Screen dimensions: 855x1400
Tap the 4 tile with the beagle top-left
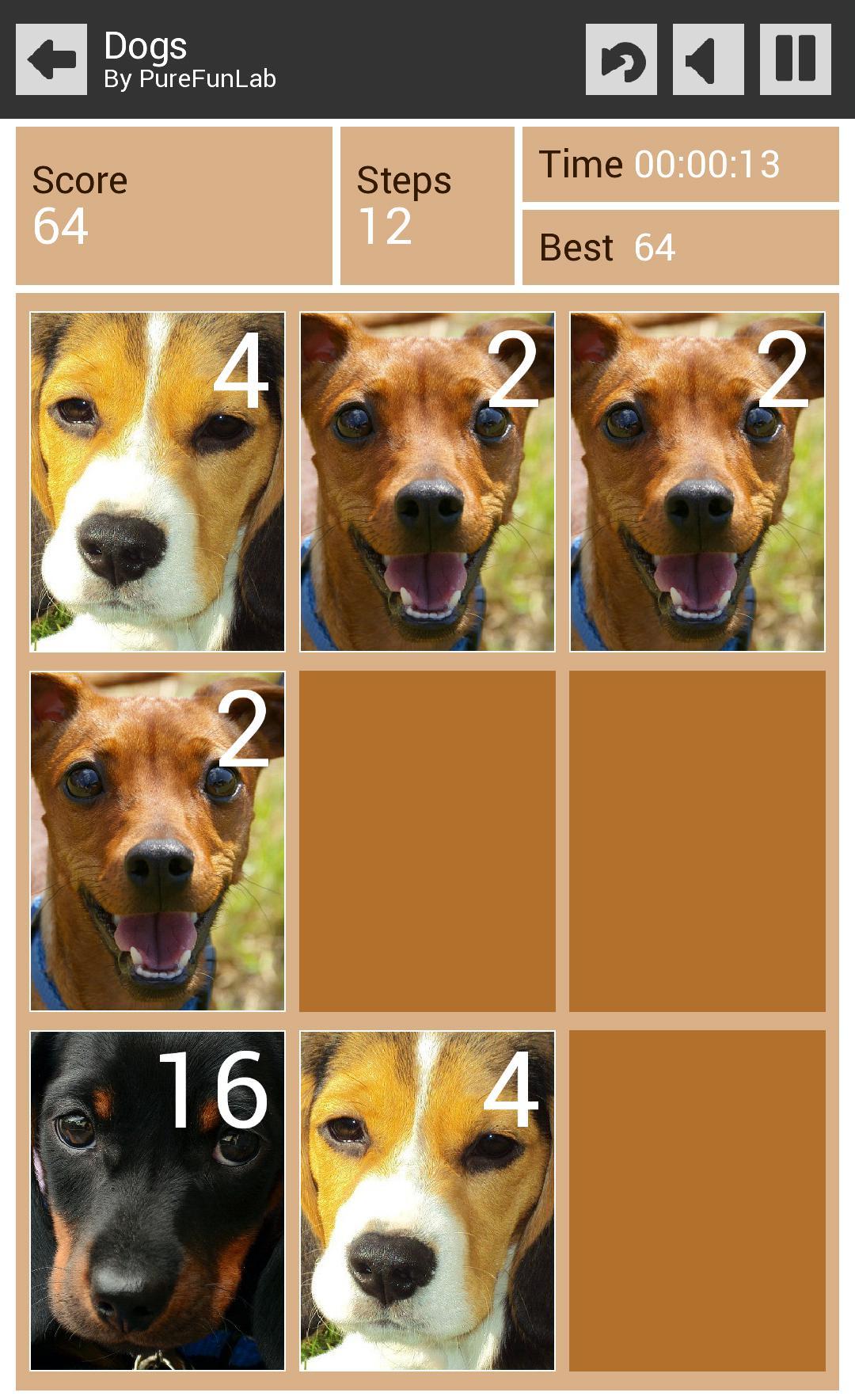157,481
